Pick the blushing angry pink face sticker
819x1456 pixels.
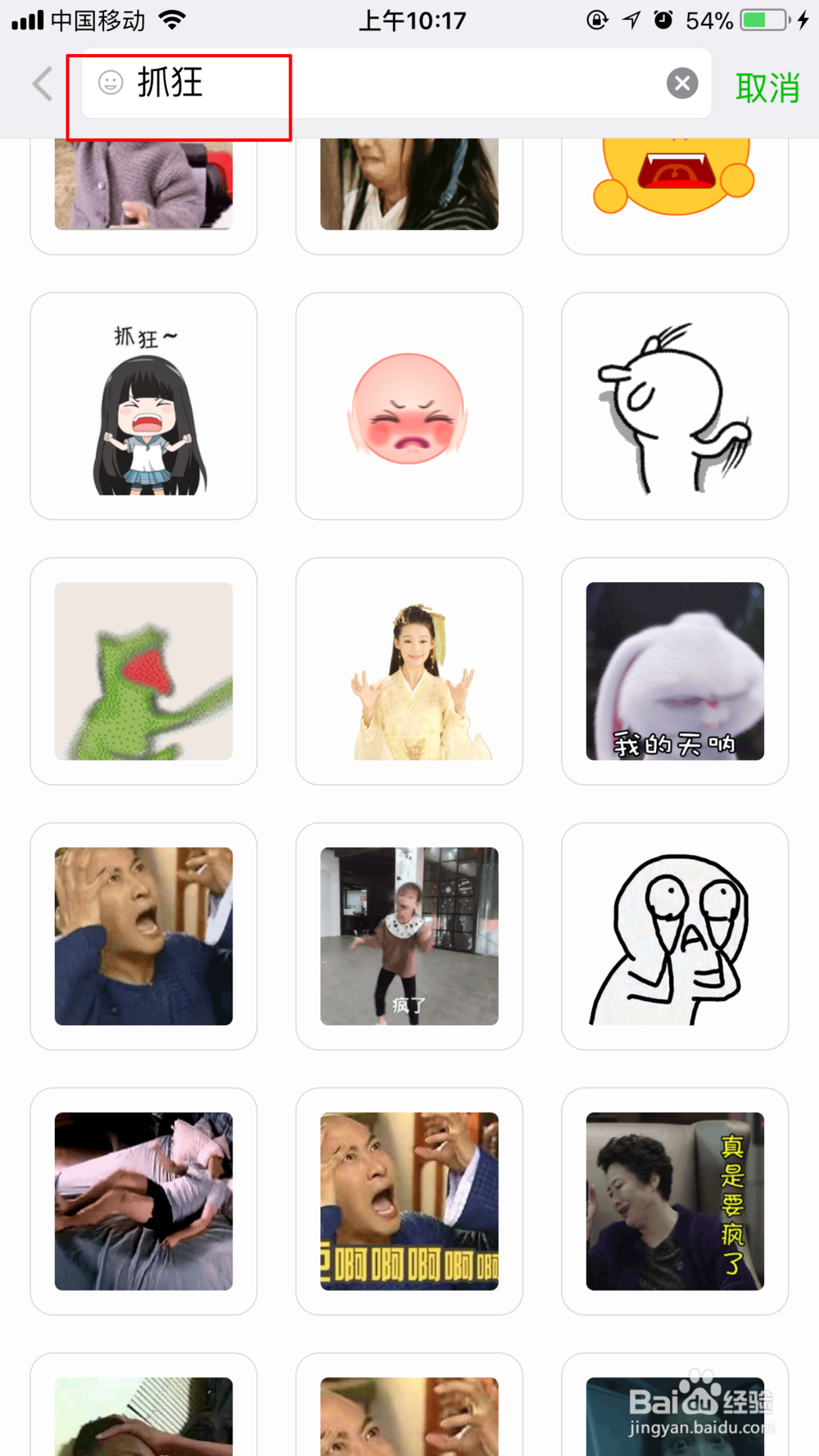(409, 405)
